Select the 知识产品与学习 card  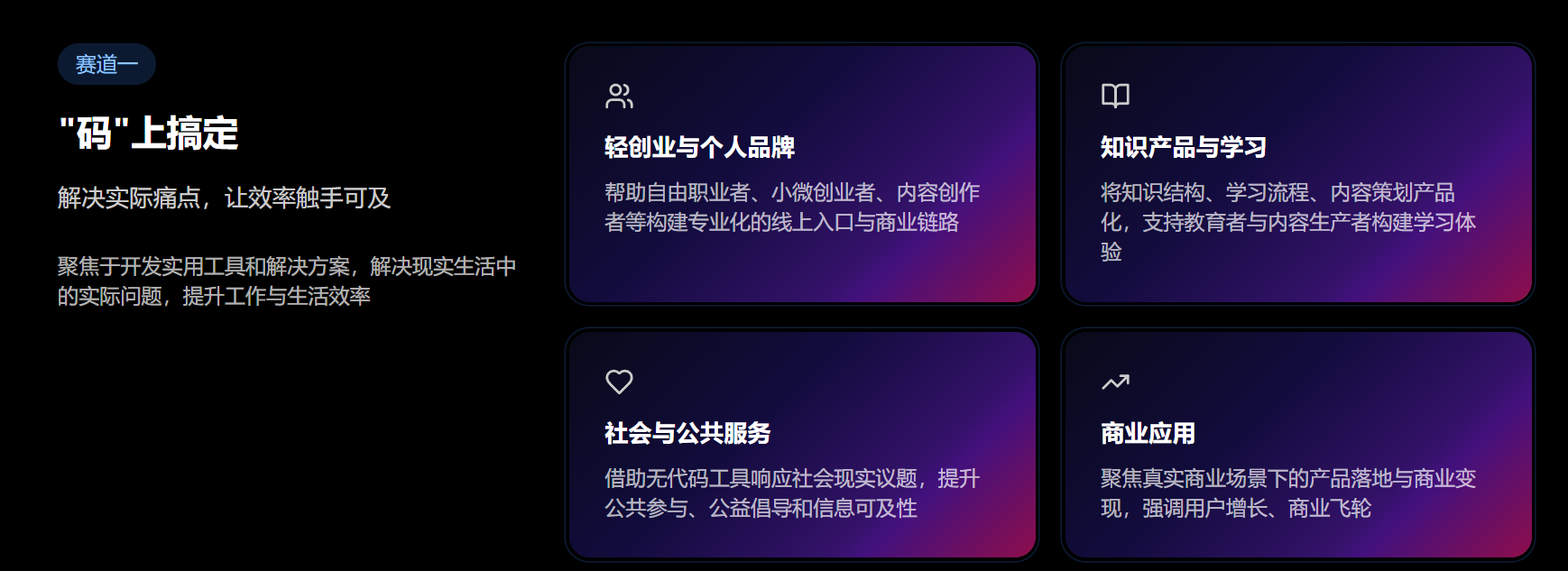[1297, 174]
